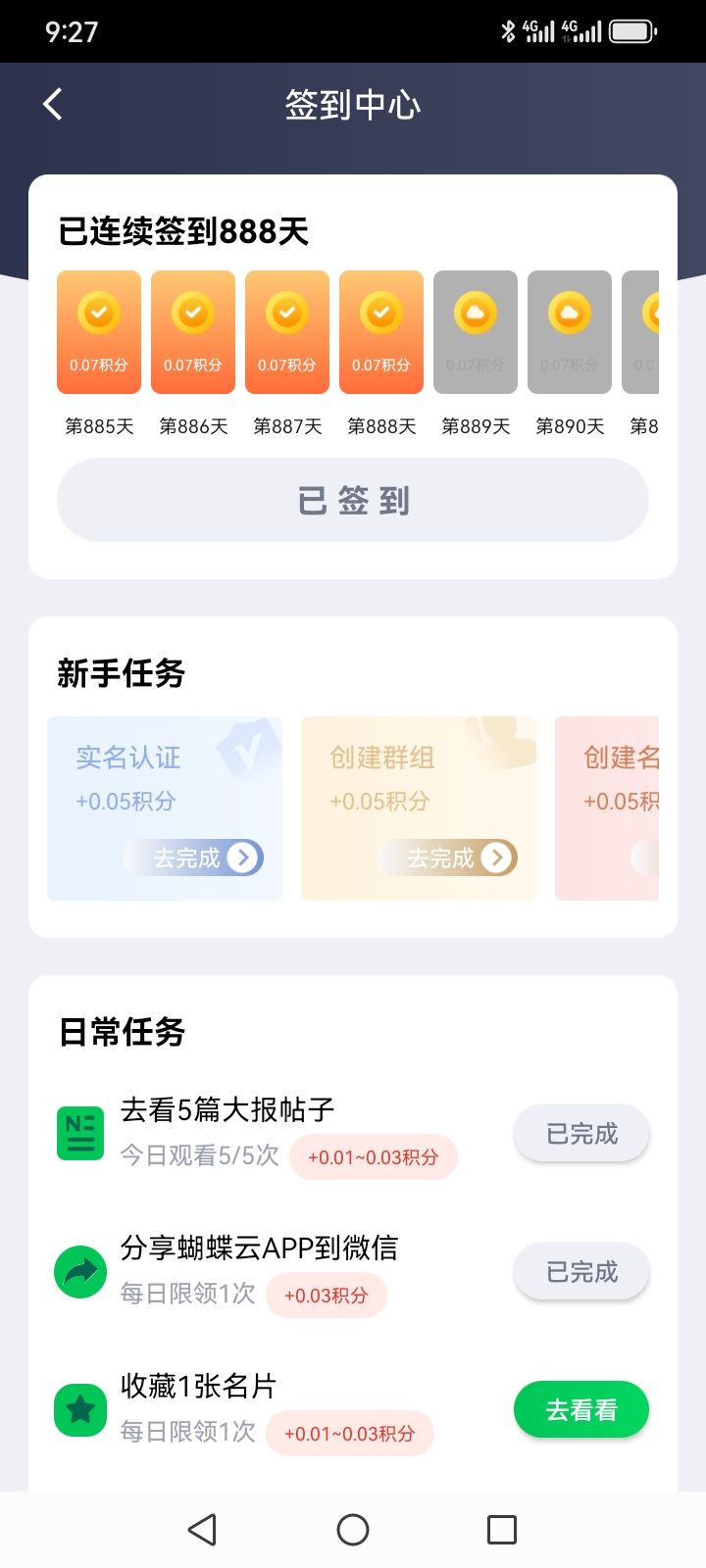Open the recent apps view
Image resolution: width=706 pixels, height=1568 pixels.
click(502, 1530)
